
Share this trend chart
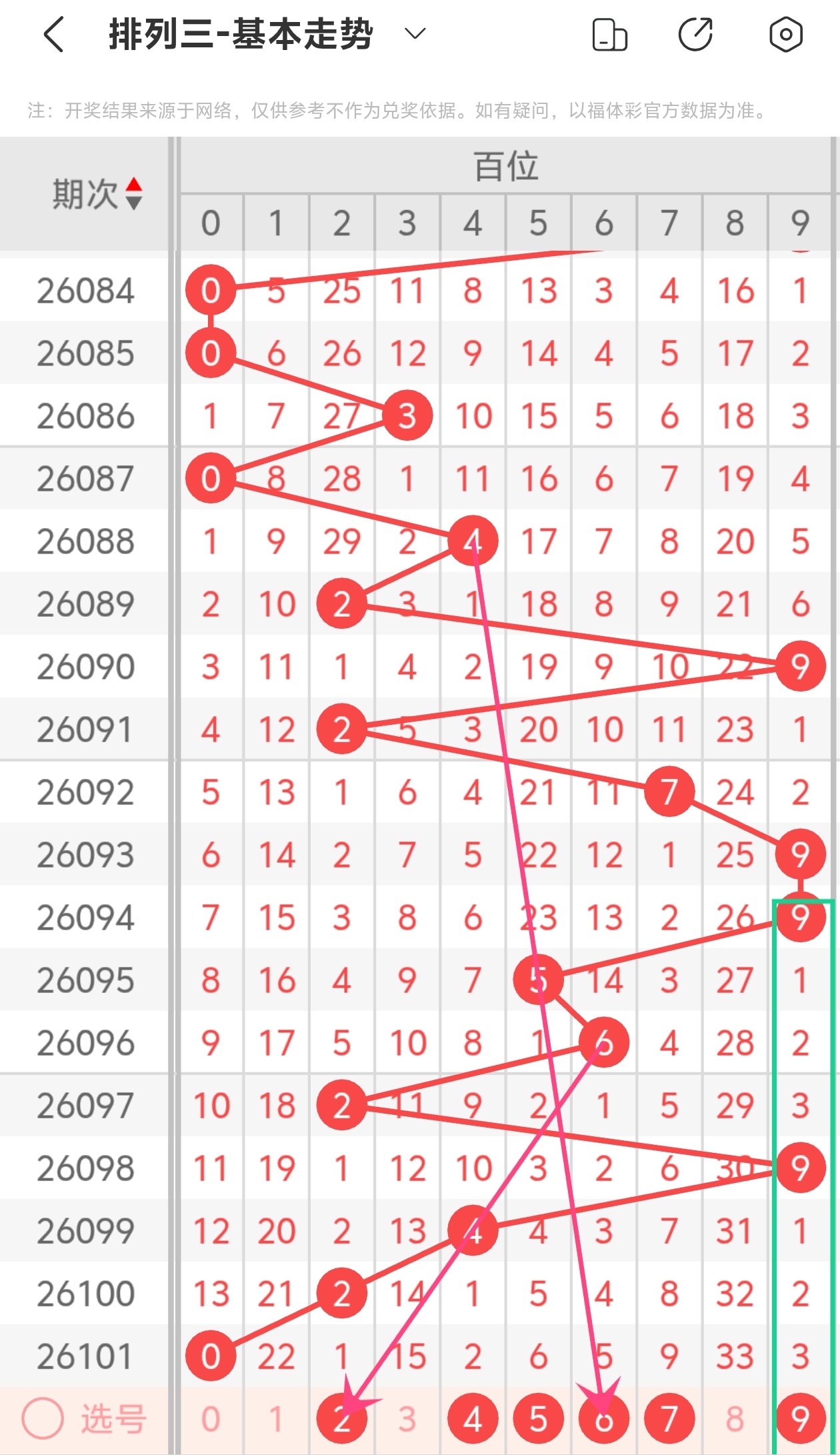point(695,35)
